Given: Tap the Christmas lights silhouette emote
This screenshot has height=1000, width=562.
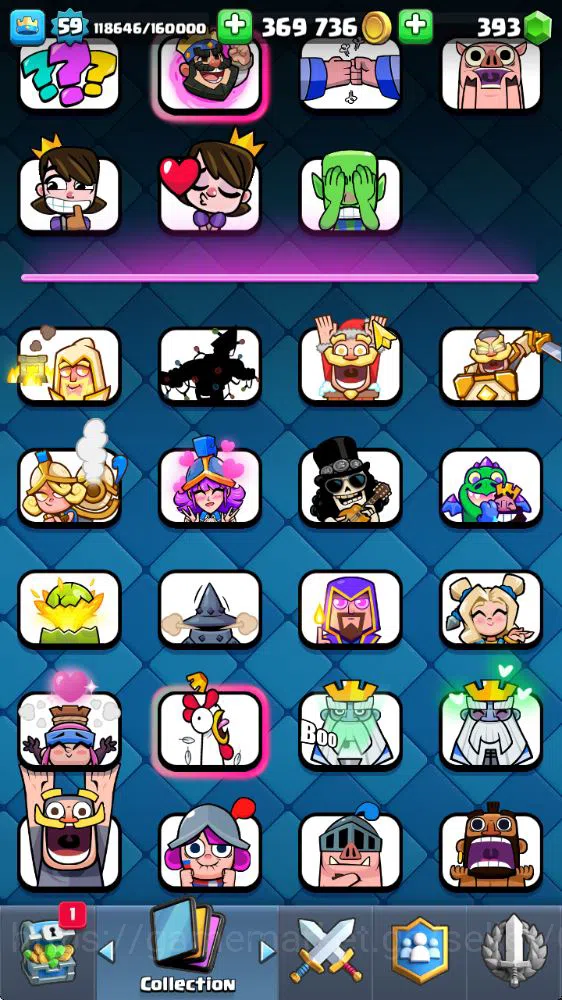Looking at the screenshot, I should coord(210,365).
